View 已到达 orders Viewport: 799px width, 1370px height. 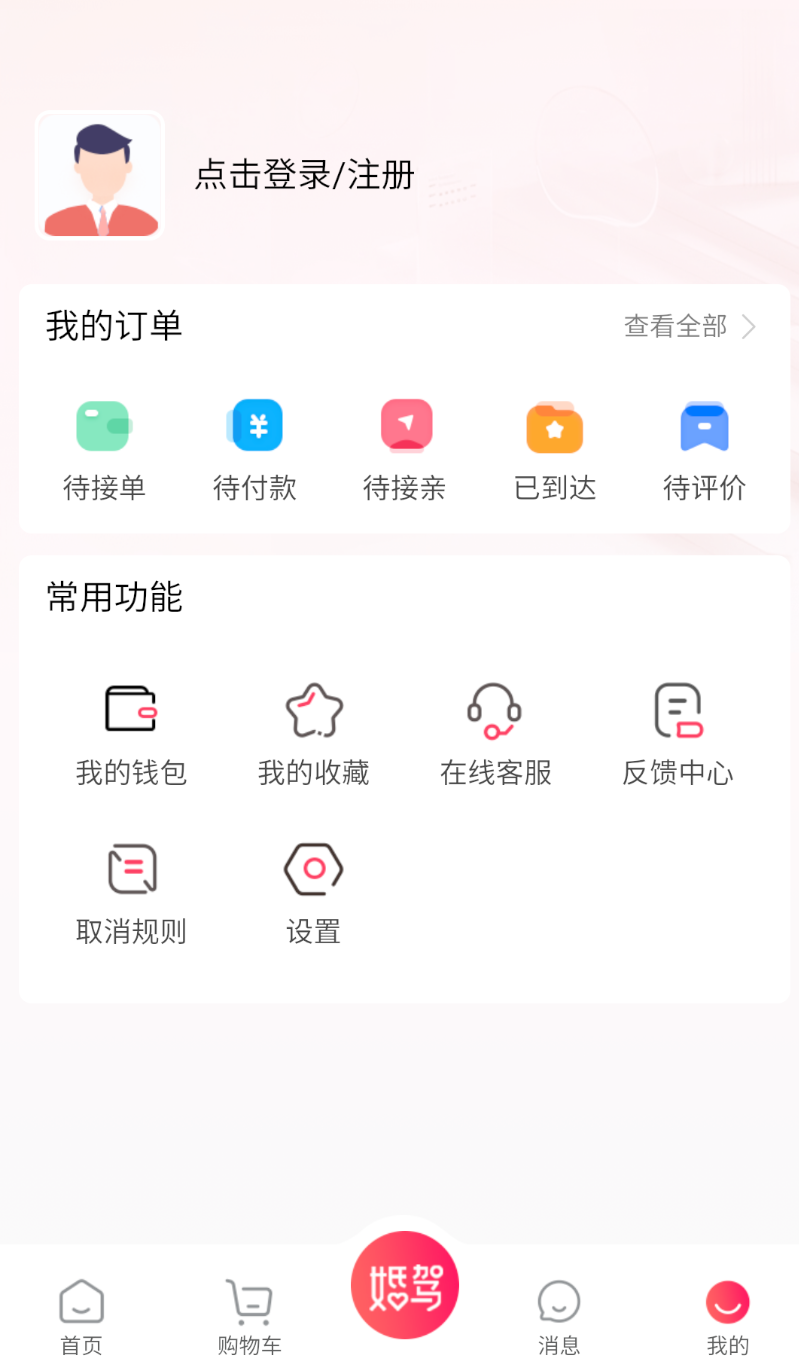pos(555,448)
